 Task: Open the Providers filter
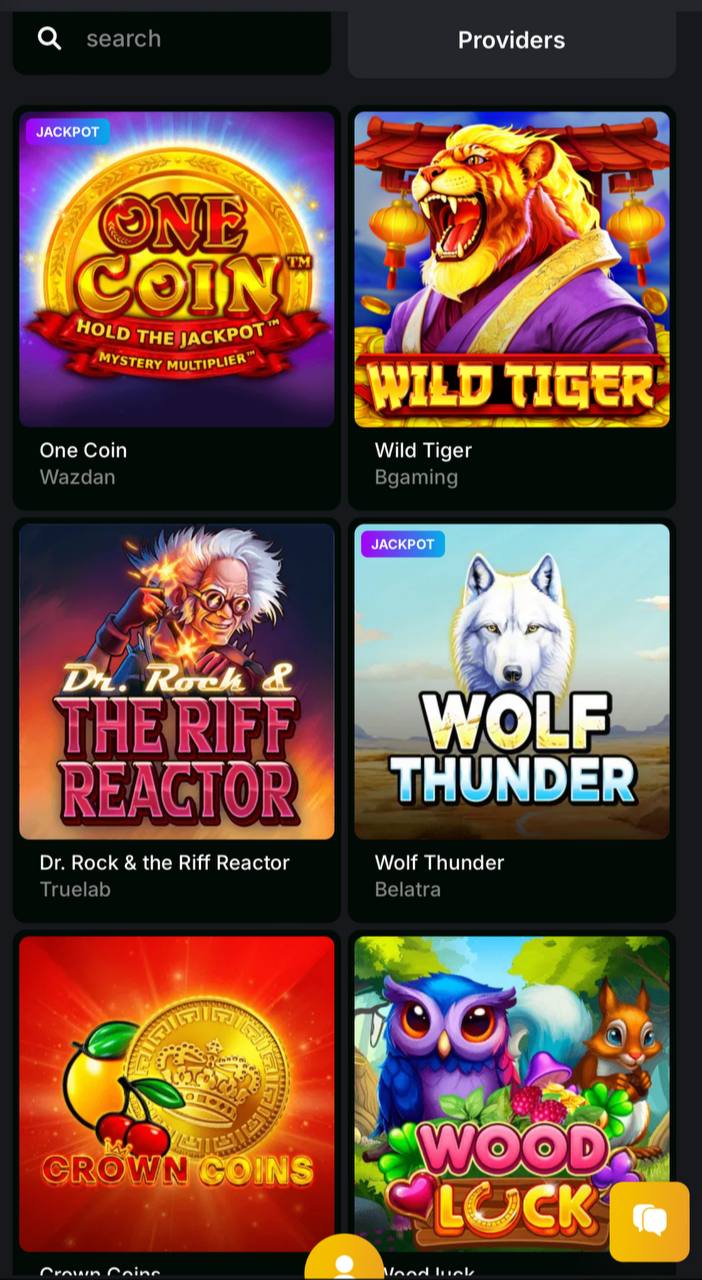pyautogui.click(x=511, y=41)
